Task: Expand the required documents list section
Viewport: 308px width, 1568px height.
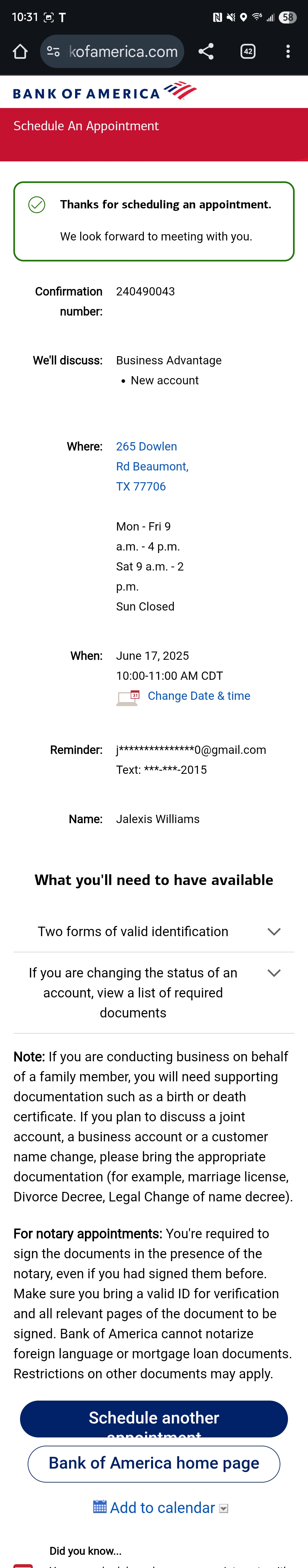Action: (154, 992)
